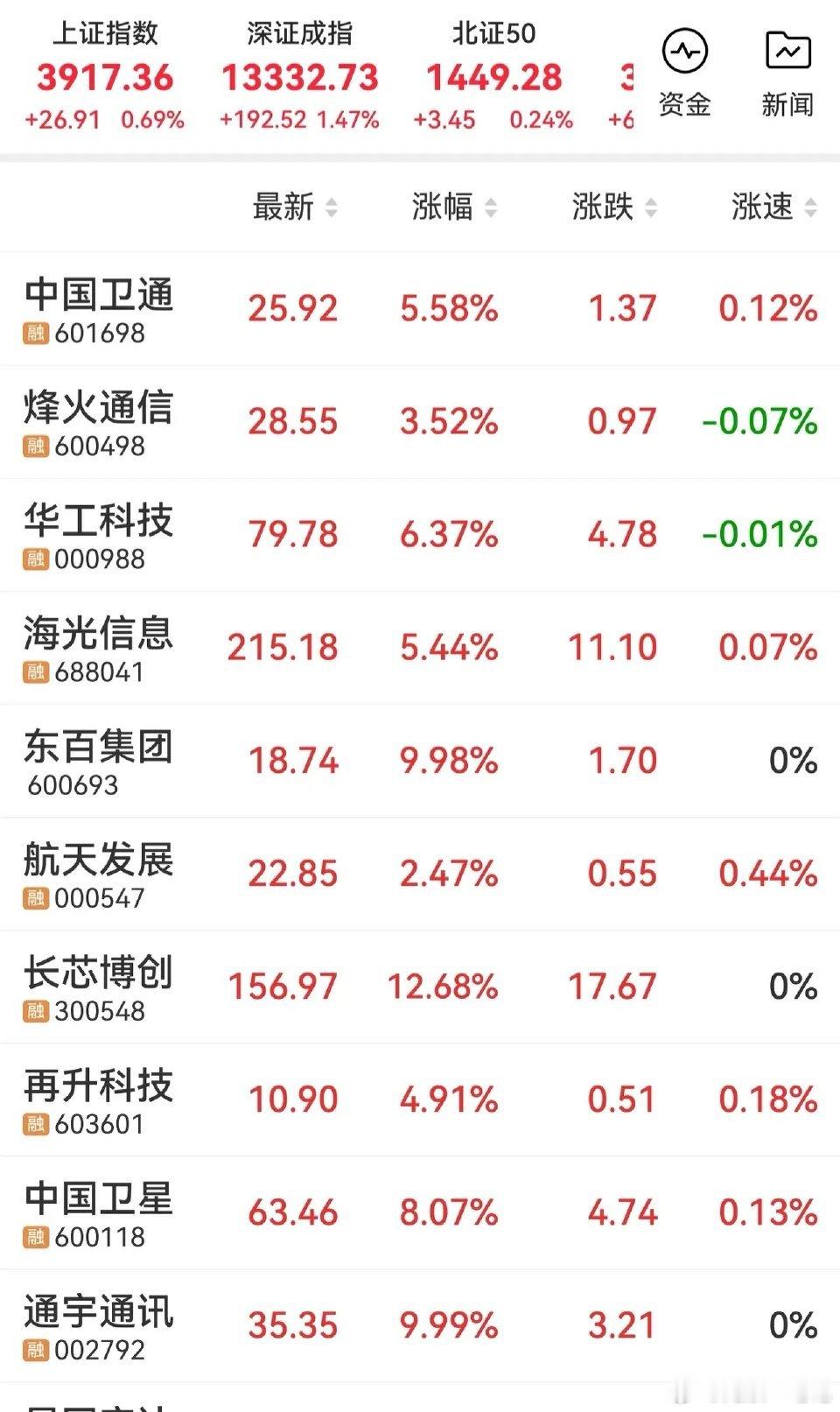Open 华工科技 stock details
Viewport: 840px width, 1412px height.
pyautogui.click(x=98, y=519)
